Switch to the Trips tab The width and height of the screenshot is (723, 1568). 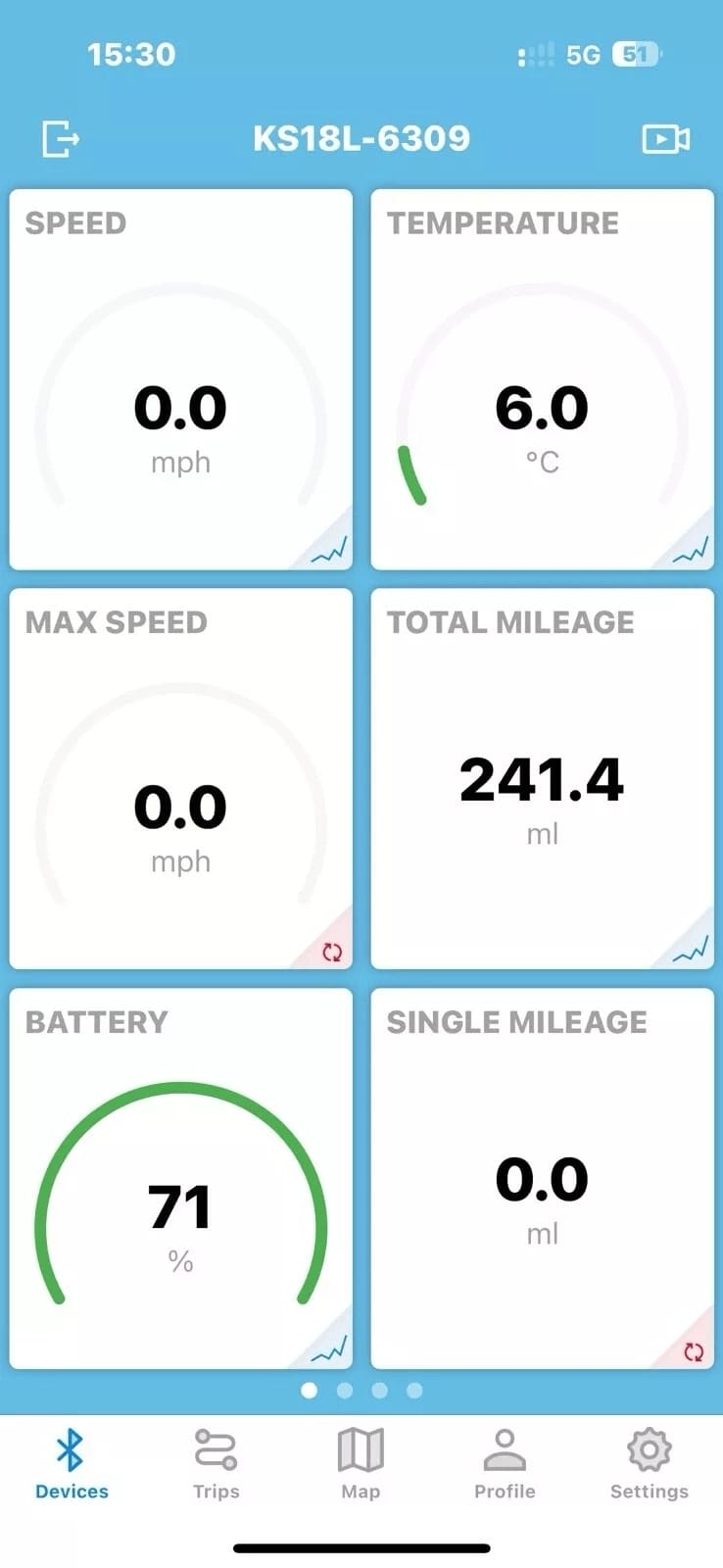click(216, 1463)
